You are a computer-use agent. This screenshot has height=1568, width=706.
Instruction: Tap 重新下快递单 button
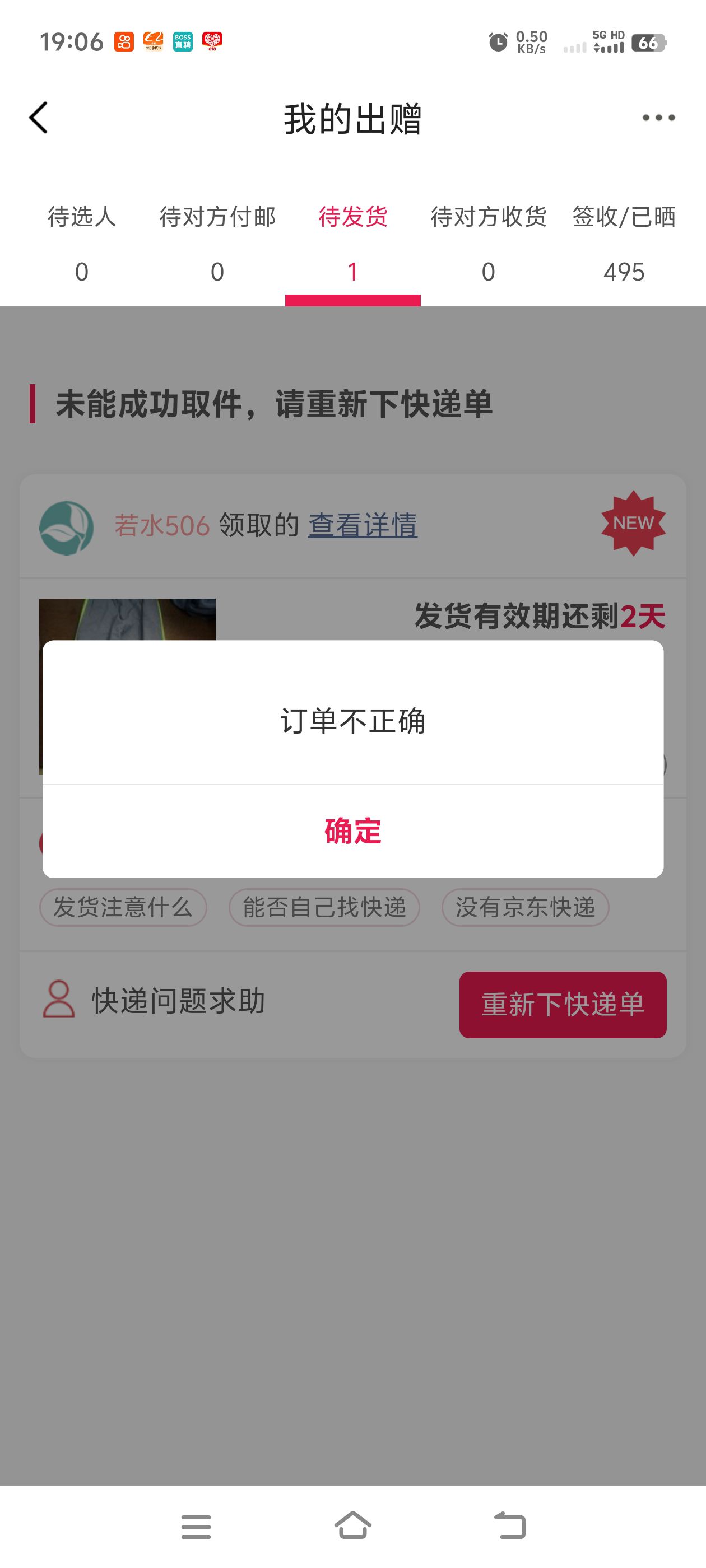pyautogui.click(x=562, y=1004)
